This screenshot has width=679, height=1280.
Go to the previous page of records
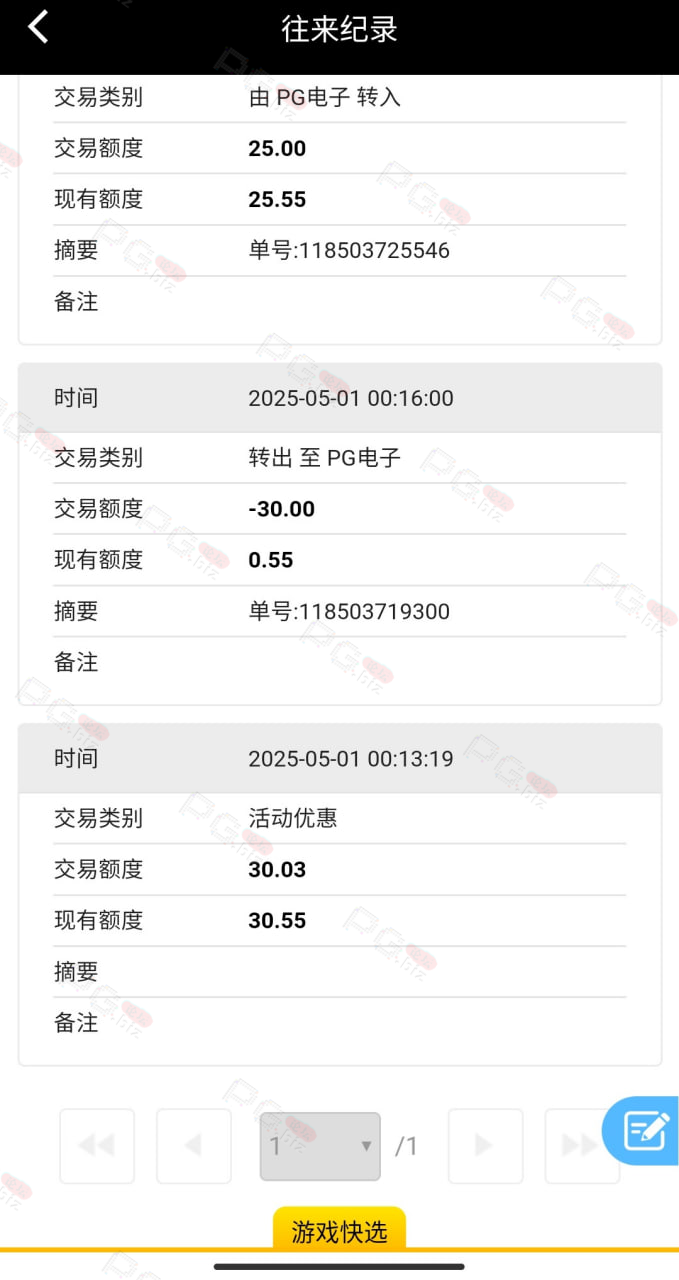click(x=194, y=1146)
